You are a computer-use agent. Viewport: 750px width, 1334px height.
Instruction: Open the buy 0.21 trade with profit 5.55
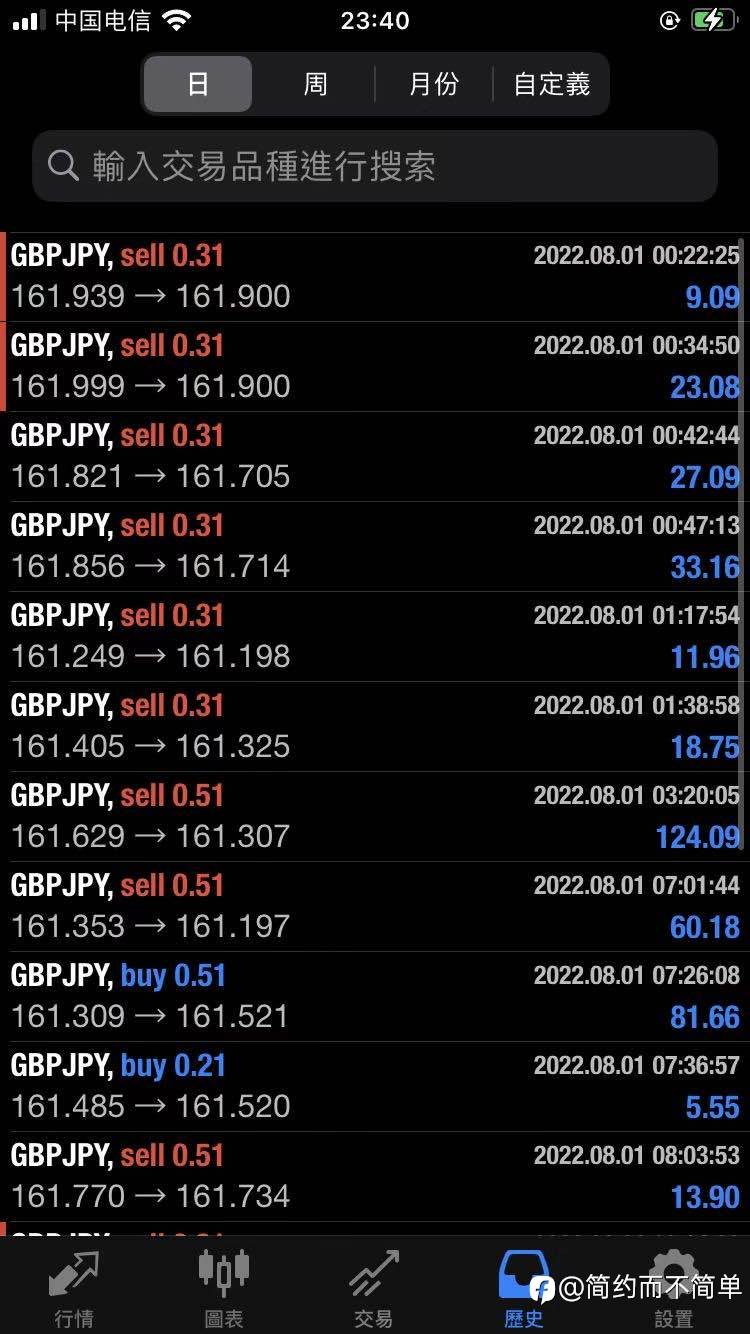click(375, 1087)
